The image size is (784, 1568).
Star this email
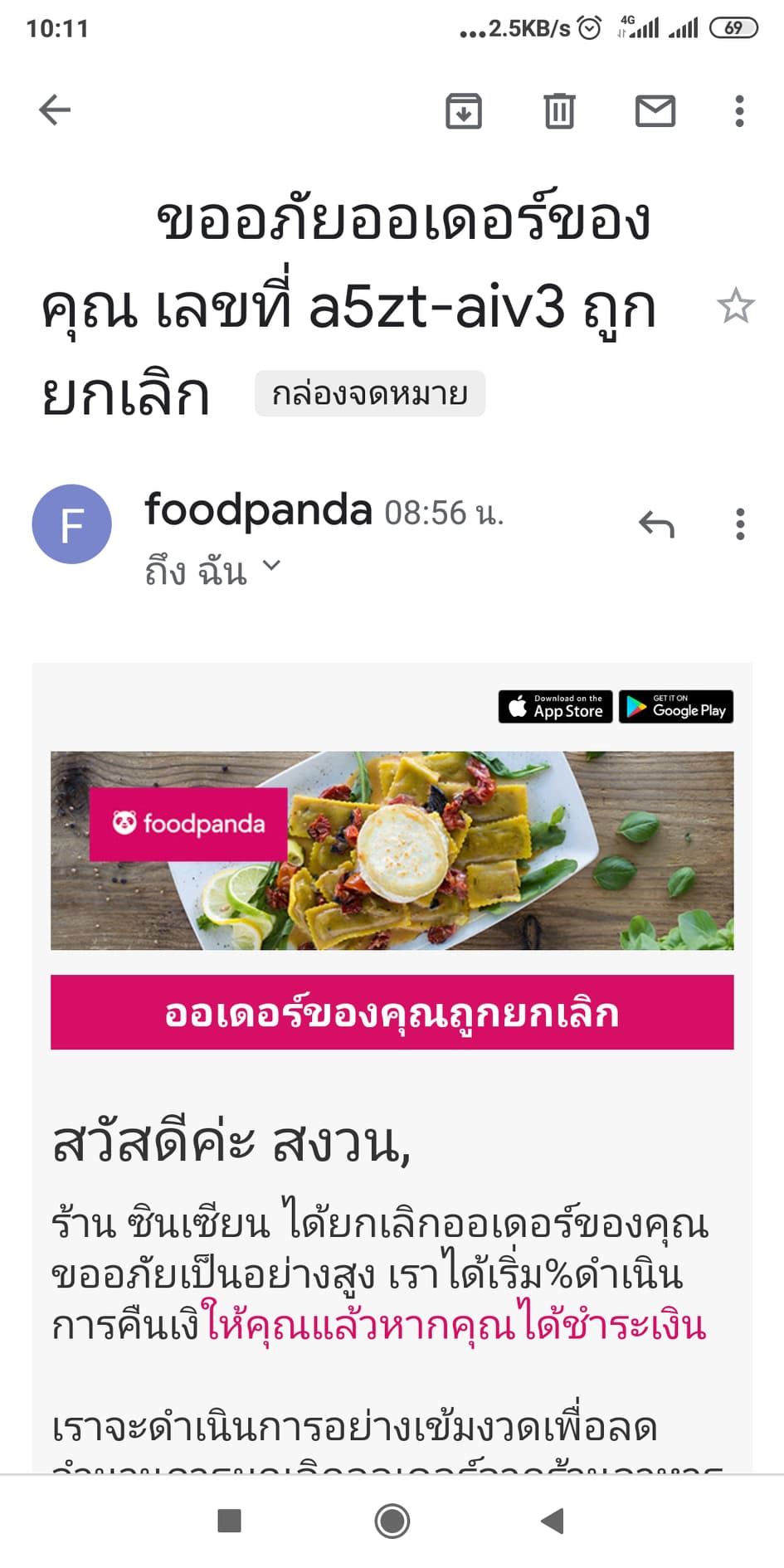pos(735,306)
